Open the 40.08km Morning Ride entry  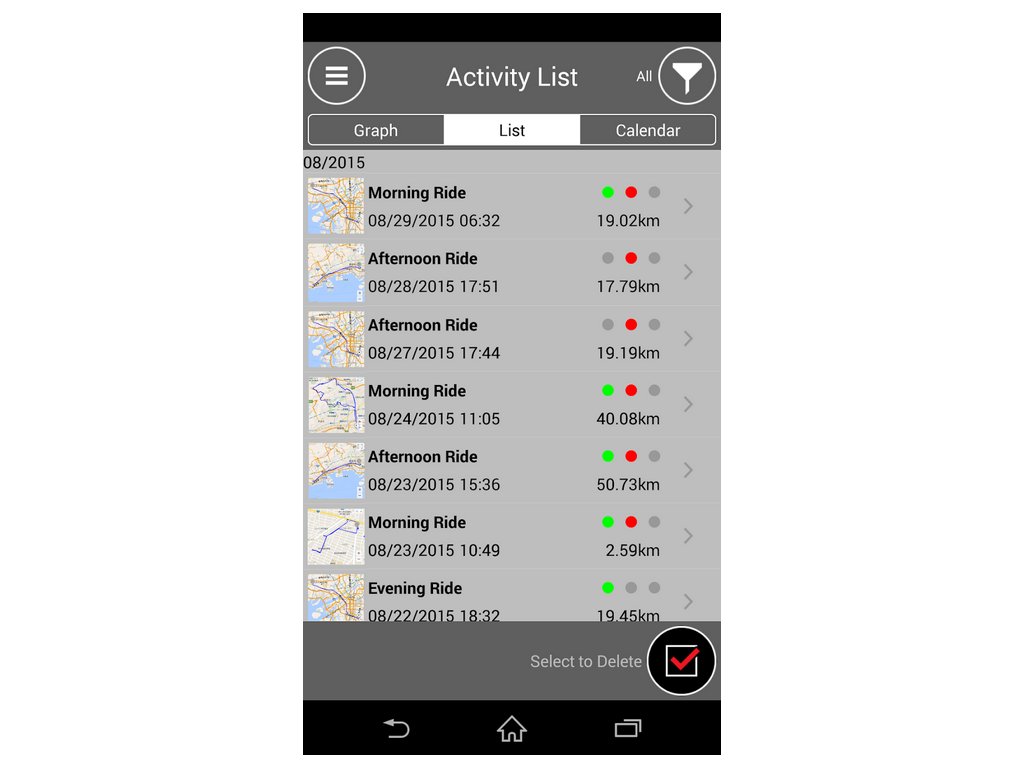click(511, 404)
